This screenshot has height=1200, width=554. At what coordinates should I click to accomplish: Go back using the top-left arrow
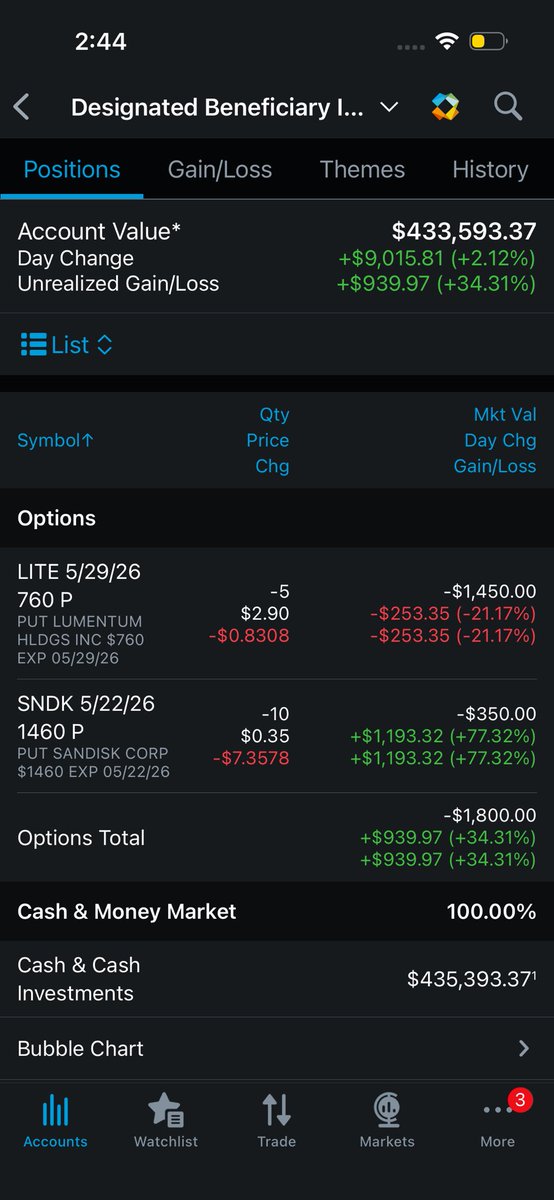pos(22,107)
